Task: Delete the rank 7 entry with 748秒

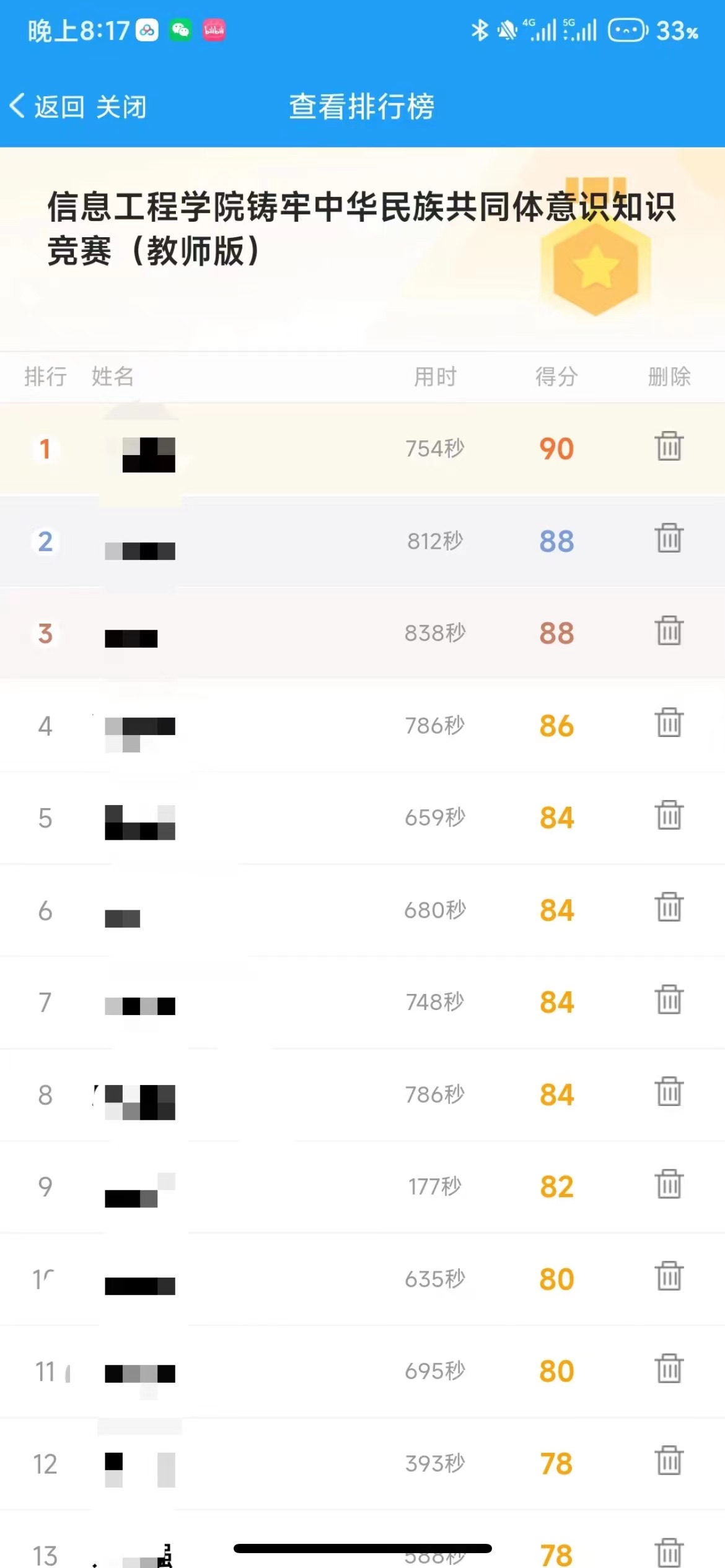Action: click(x=669, y=1000)
